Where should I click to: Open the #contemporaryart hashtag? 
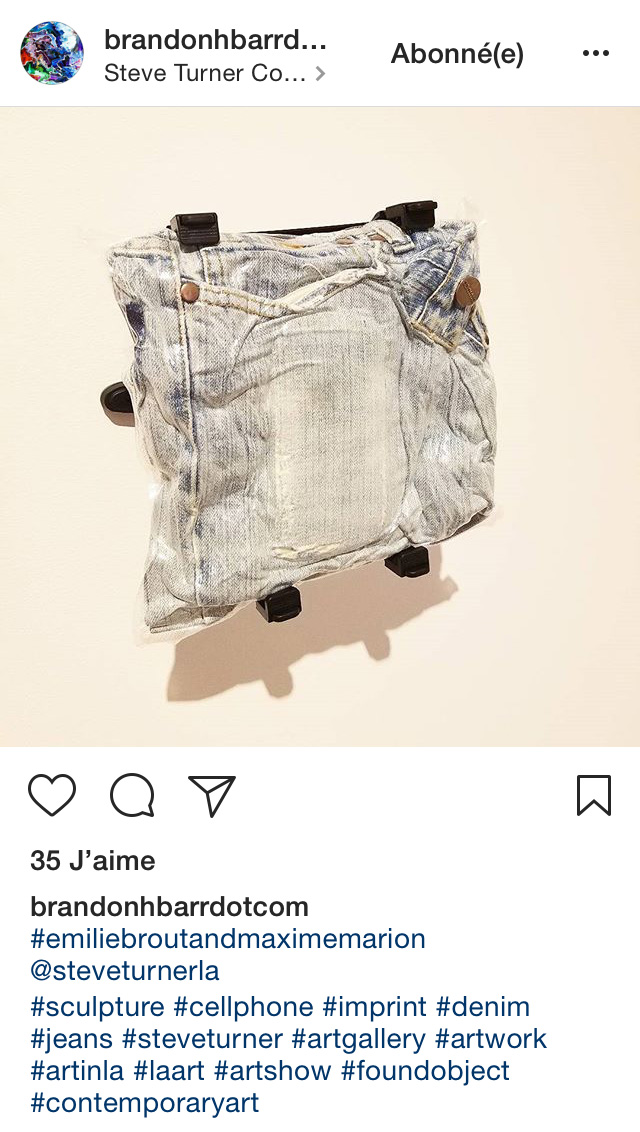145,1103
